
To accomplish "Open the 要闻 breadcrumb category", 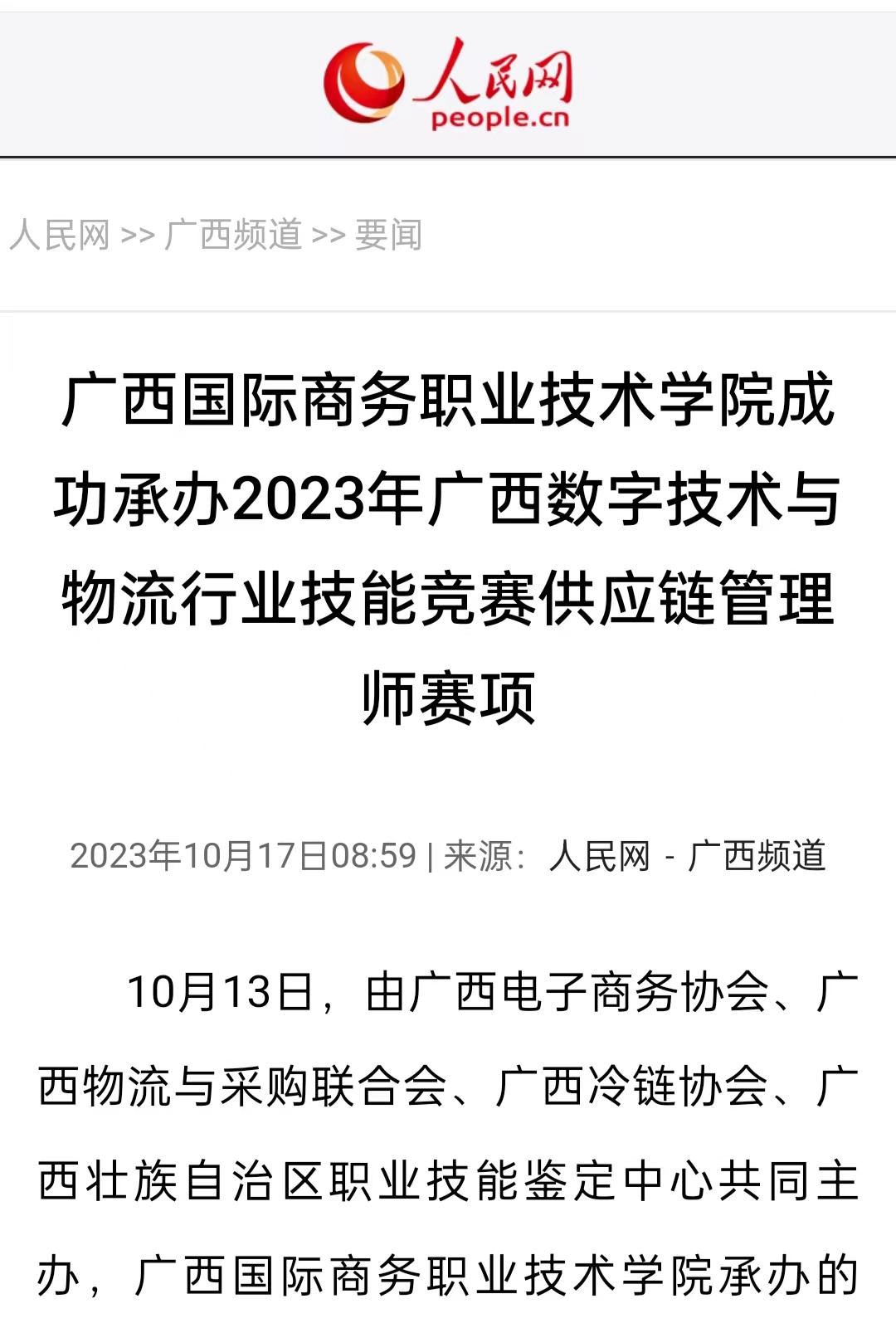I will (388, 235).
